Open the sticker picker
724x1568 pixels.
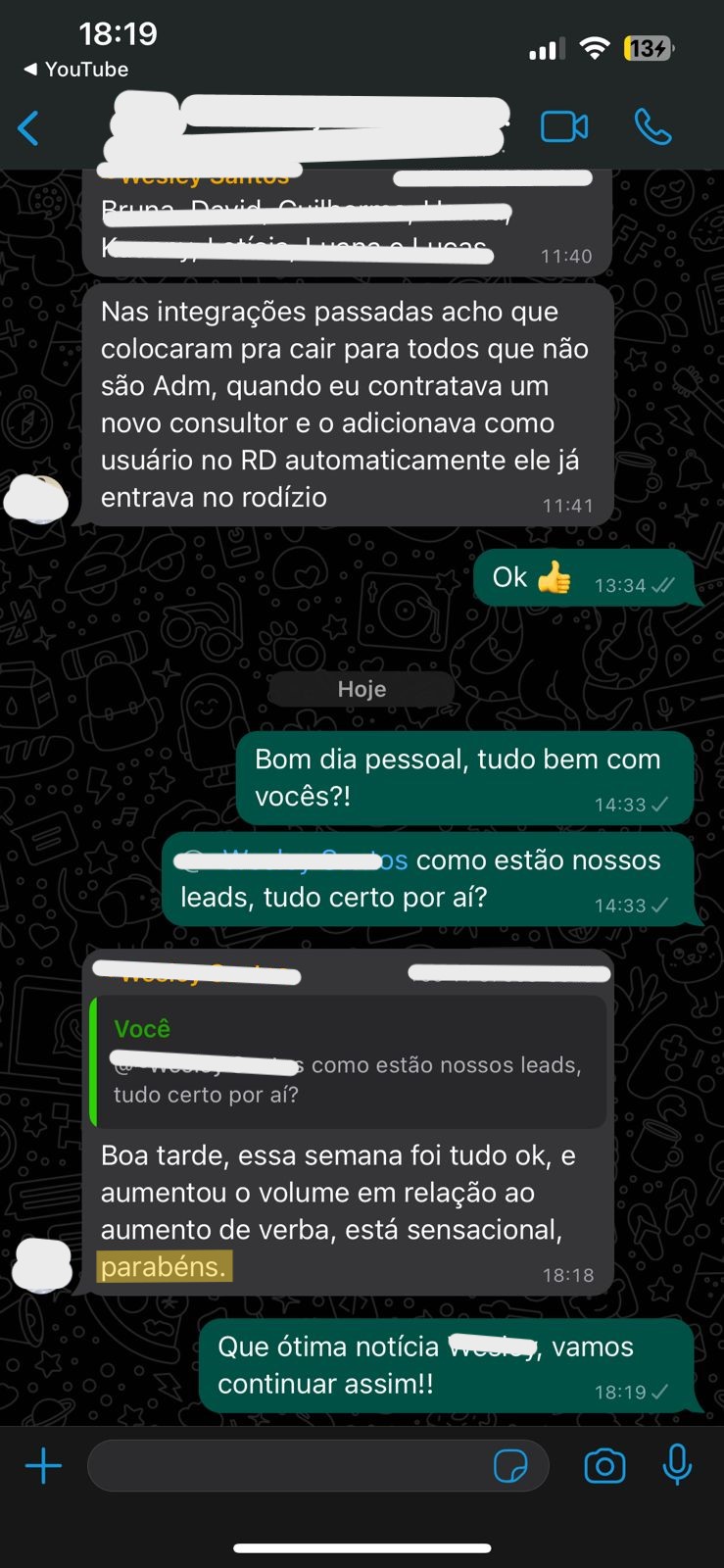pyautogui.click(x=510, y=1466)
